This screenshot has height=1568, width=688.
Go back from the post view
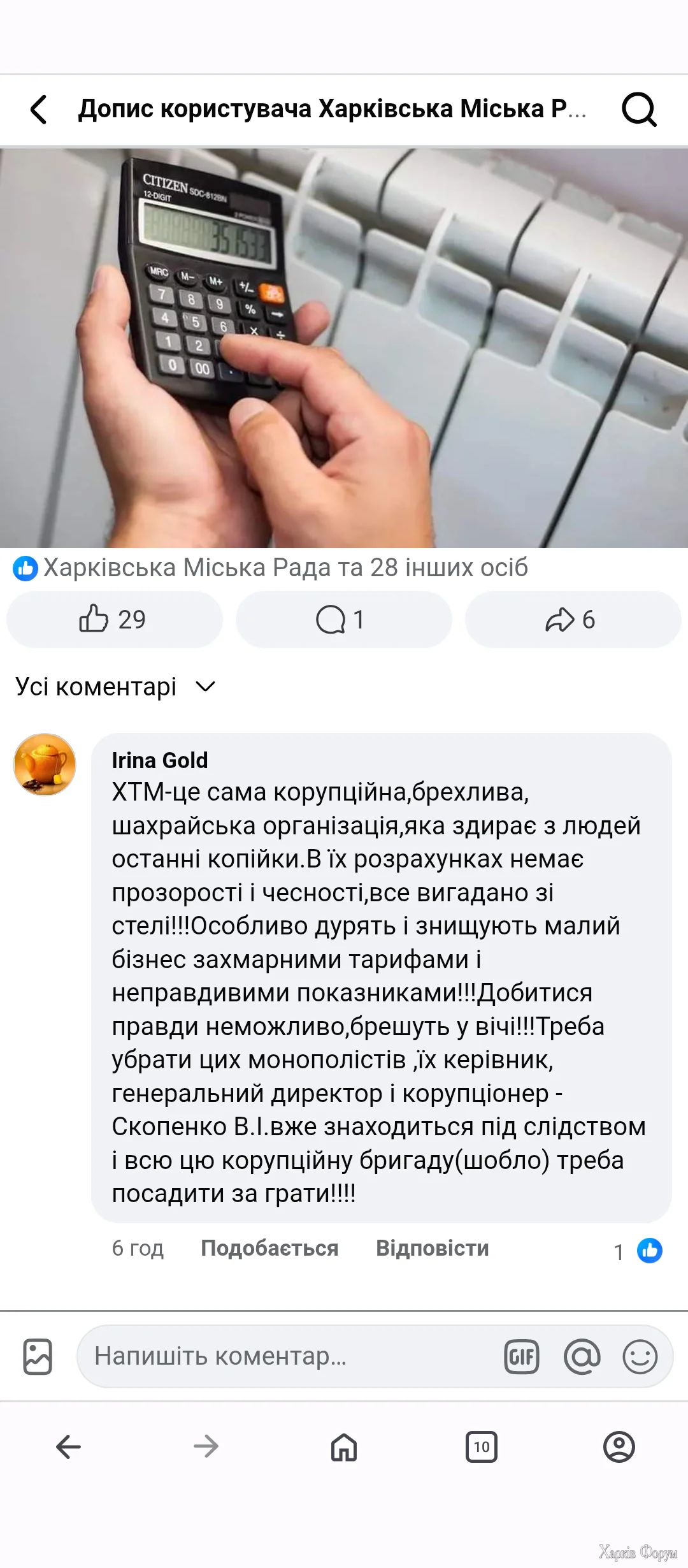39,110
